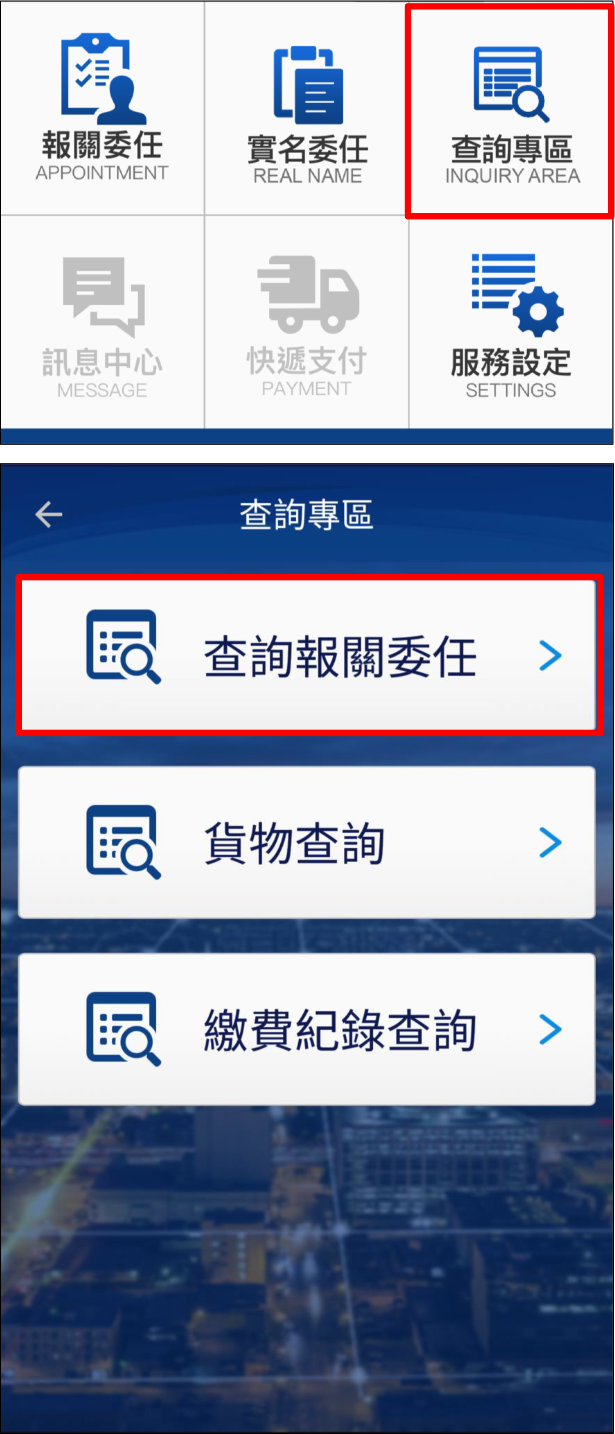Open 快遞支付 Payment tile
This screenshot has height=1434, width=615.
coord(307,324)
